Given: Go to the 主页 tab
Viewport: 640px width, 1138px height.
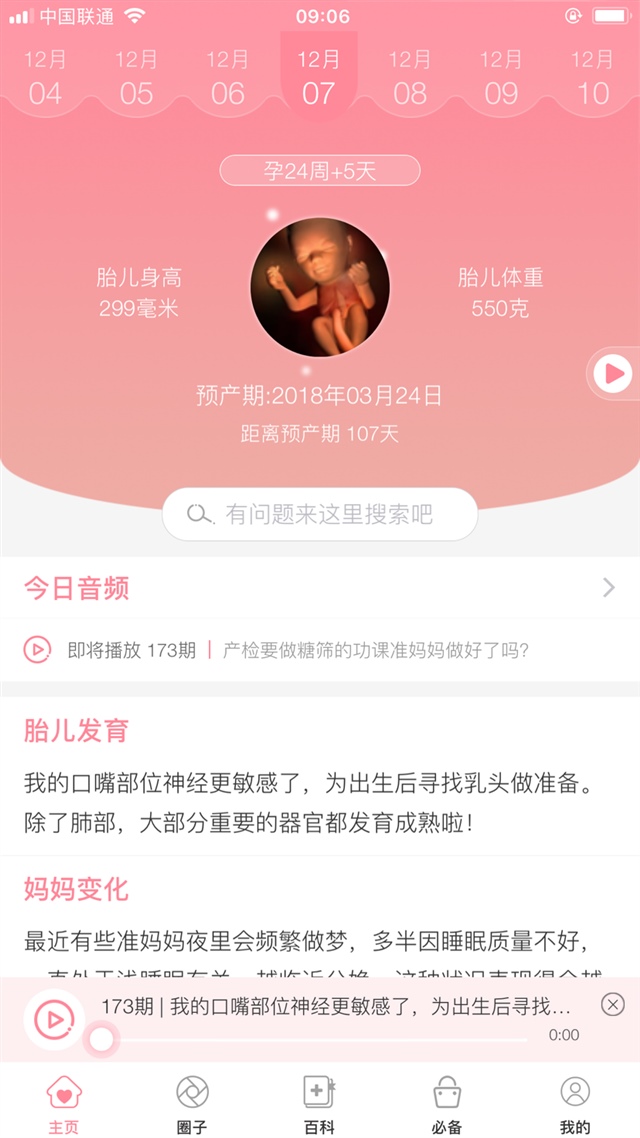Looking at the screenshot, I should tap(64, 1104).
